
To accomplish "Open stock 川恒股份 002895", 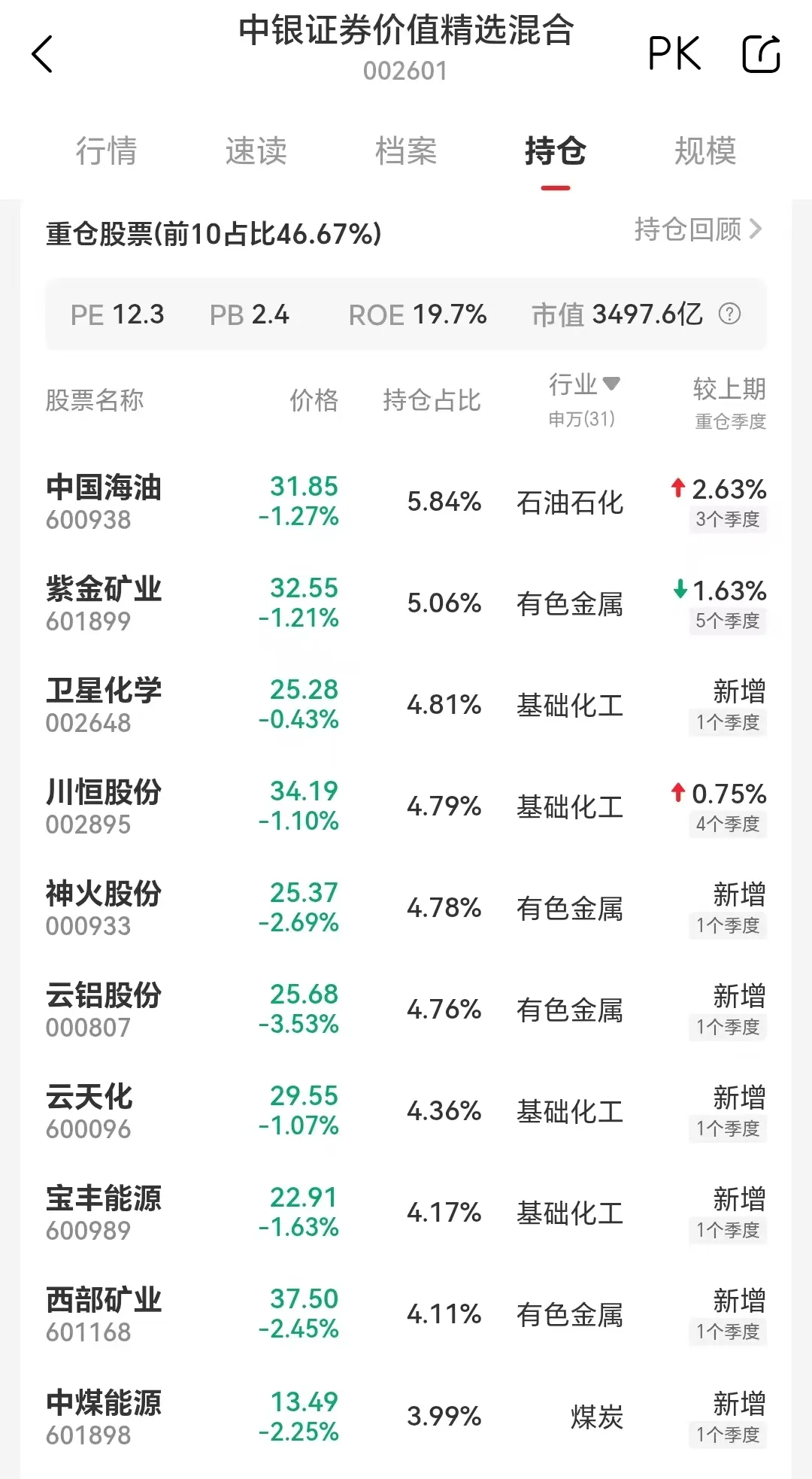I will [406, 806].
